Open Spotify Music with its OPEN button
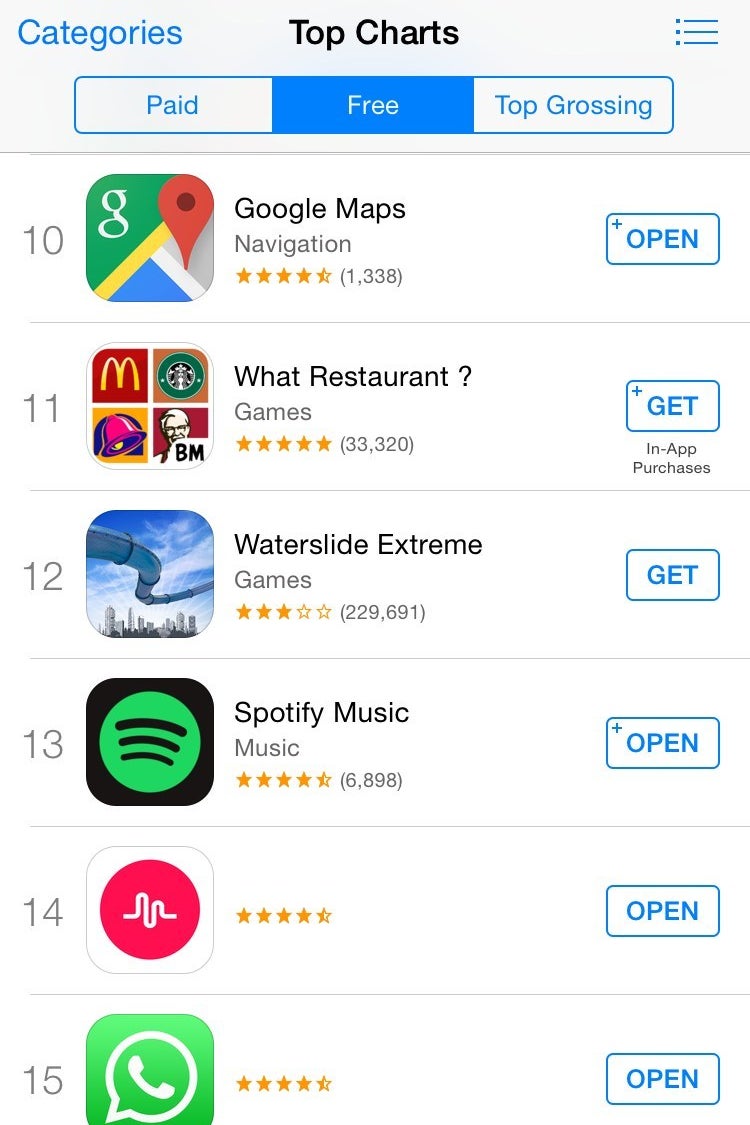Viewport: 750px width, 1125px height. tap(662, 743)
